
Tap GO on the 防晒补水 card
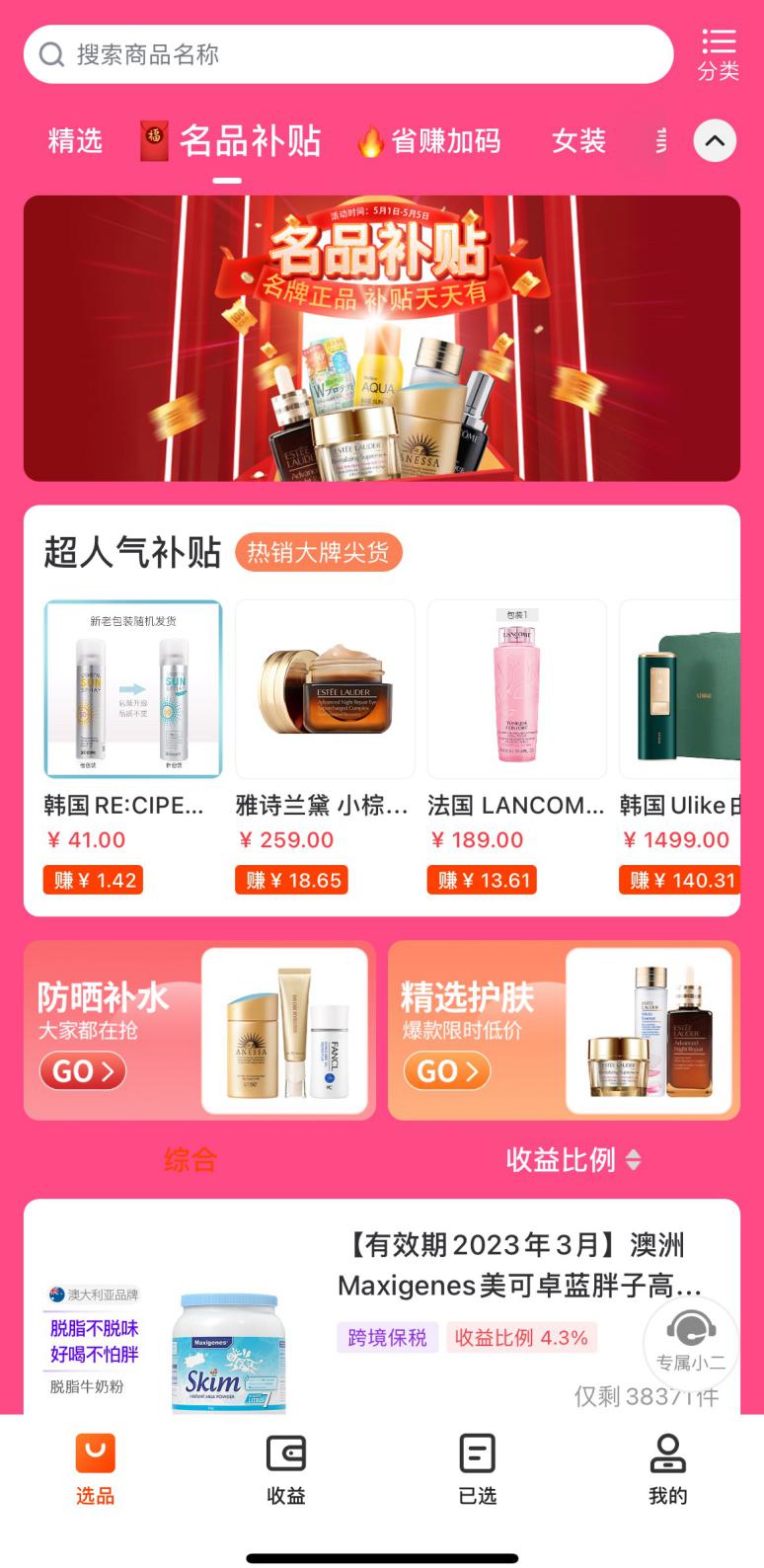(83, 1071)
